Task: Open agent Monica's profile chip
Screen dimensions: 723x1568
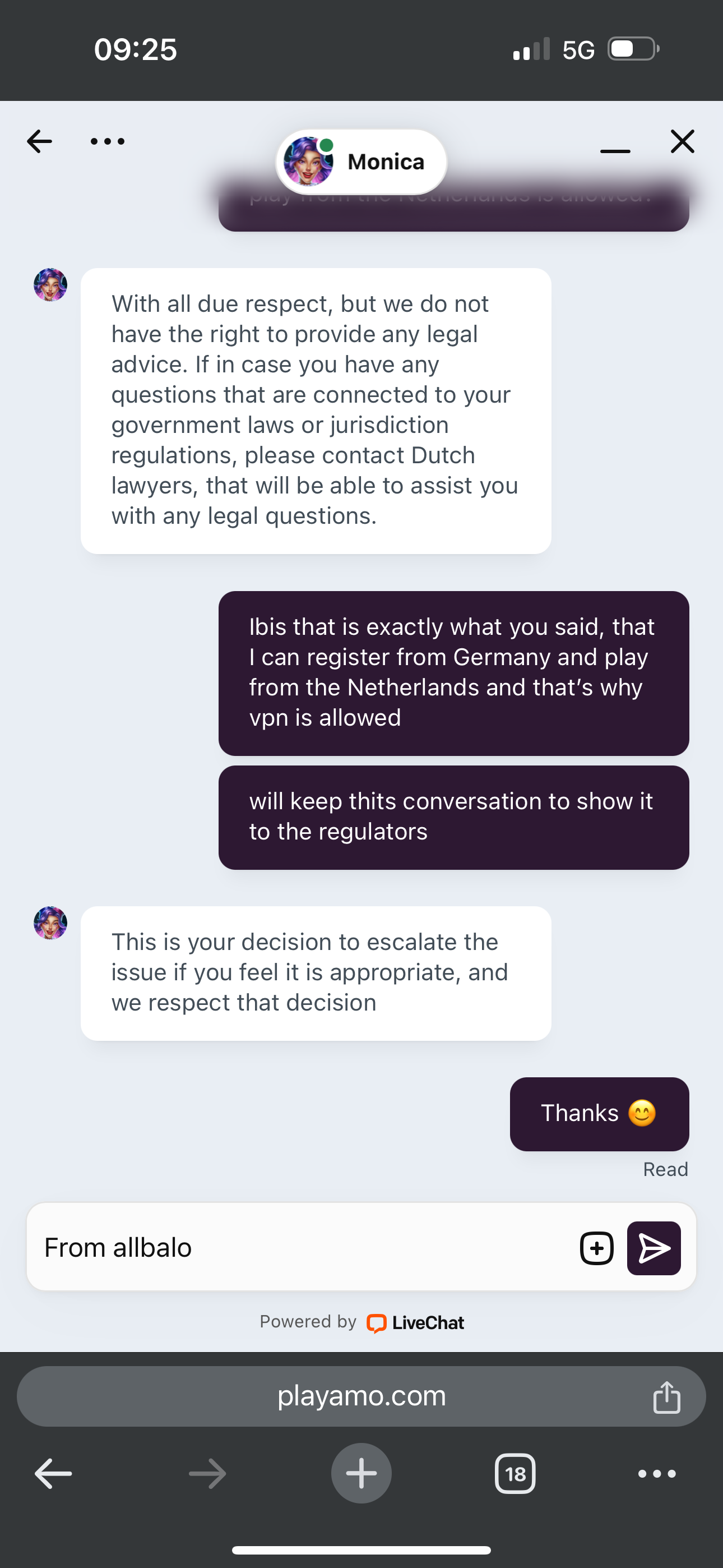Action: [x=361, y=162]
